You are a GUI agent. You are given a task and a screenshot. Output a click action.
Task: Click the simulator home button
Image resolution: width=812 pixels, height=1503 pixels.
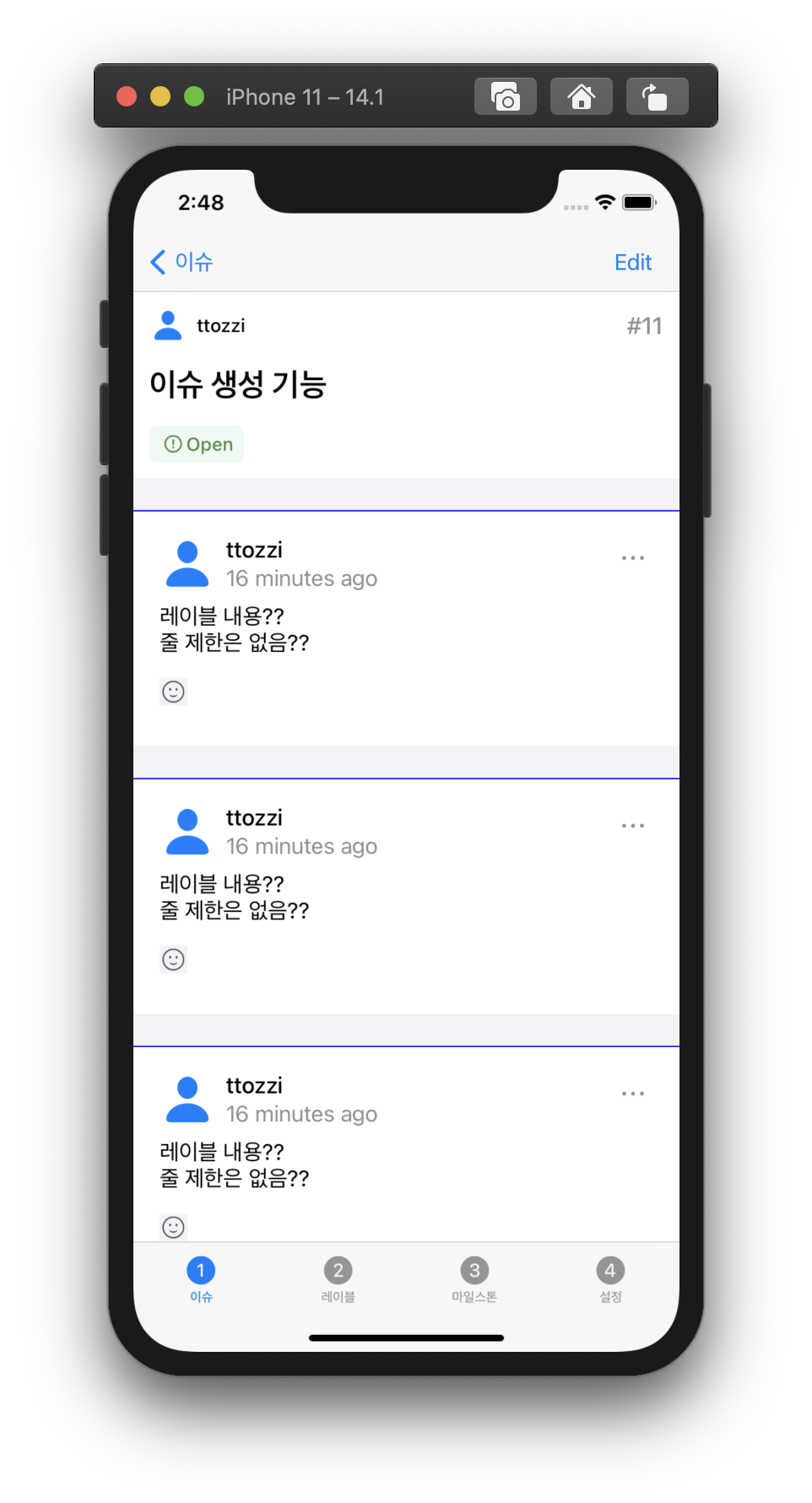coord(581,96)
